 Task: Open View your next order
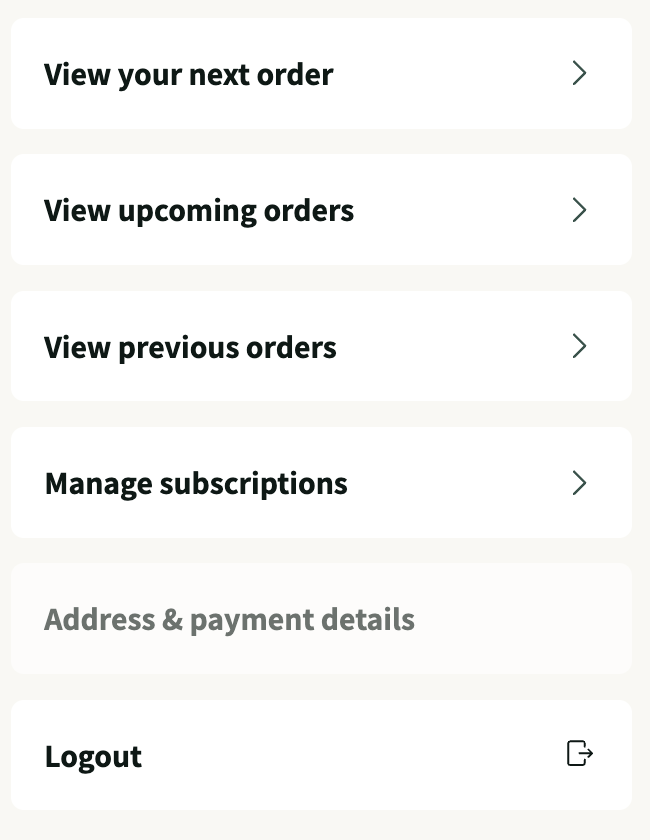pos(320,74)
